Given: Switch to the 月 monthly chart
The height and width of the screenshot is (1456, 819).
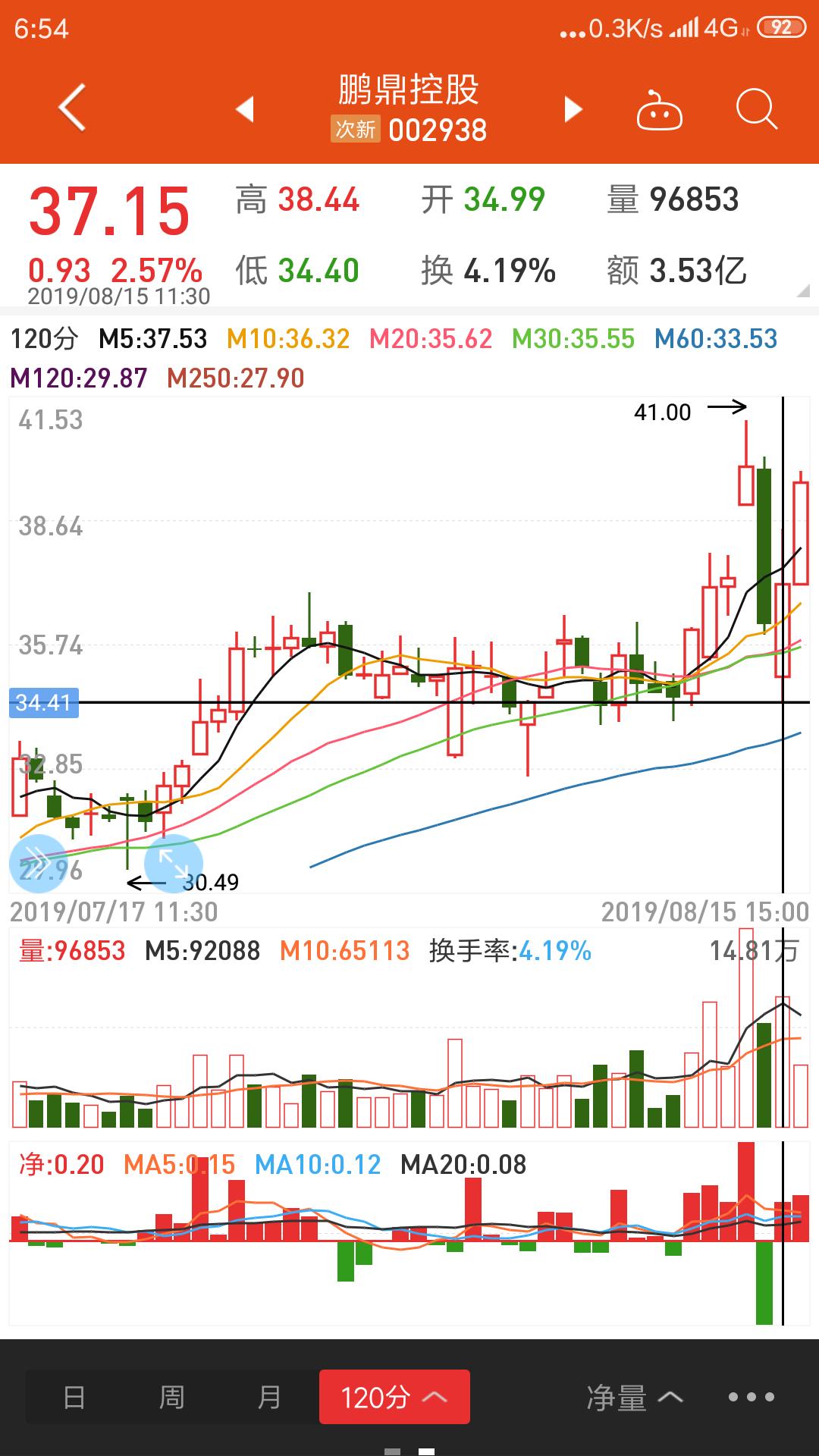Looking at the screenshot, I should pyautogui.click(x=269, y=1397).
